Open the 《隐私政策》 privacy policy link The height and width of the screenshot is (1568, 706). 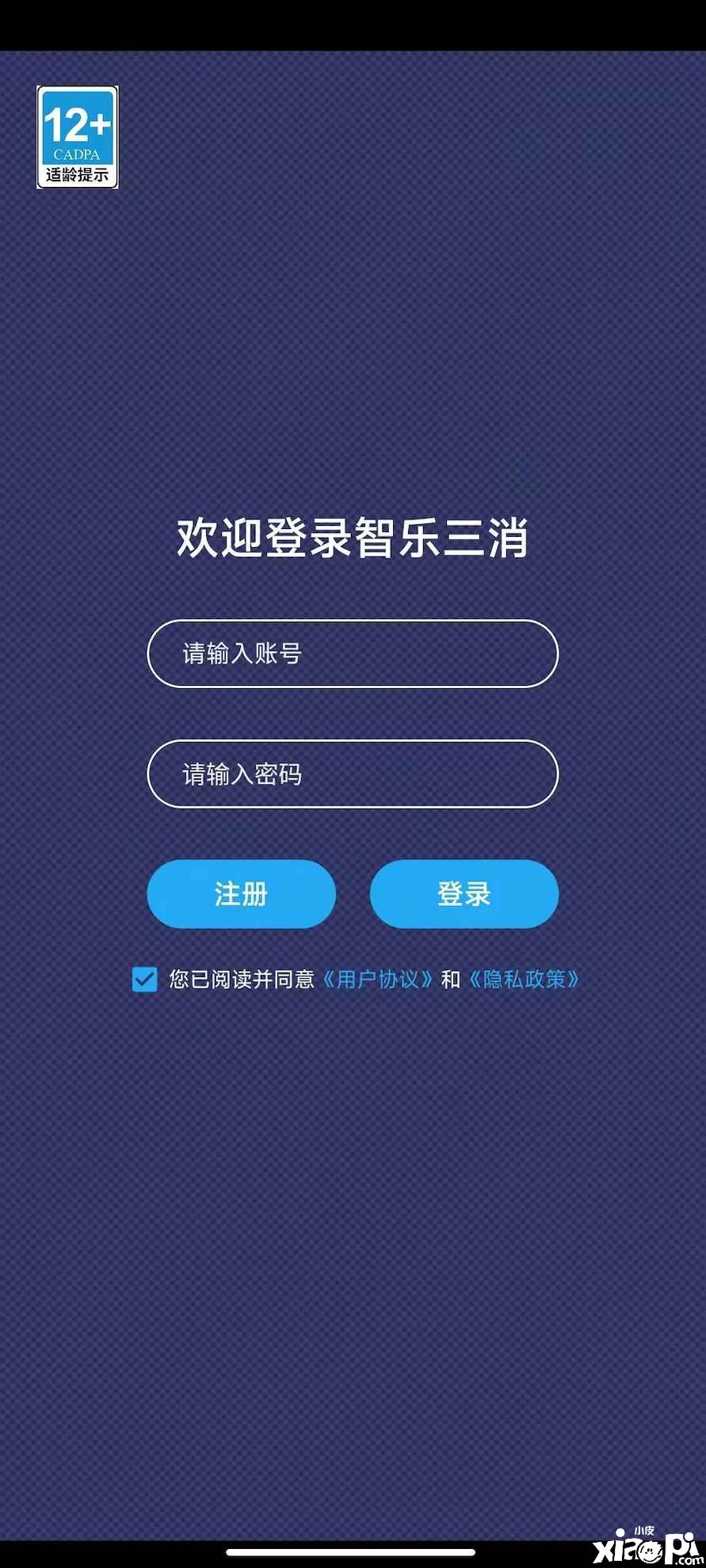(524, 980)
